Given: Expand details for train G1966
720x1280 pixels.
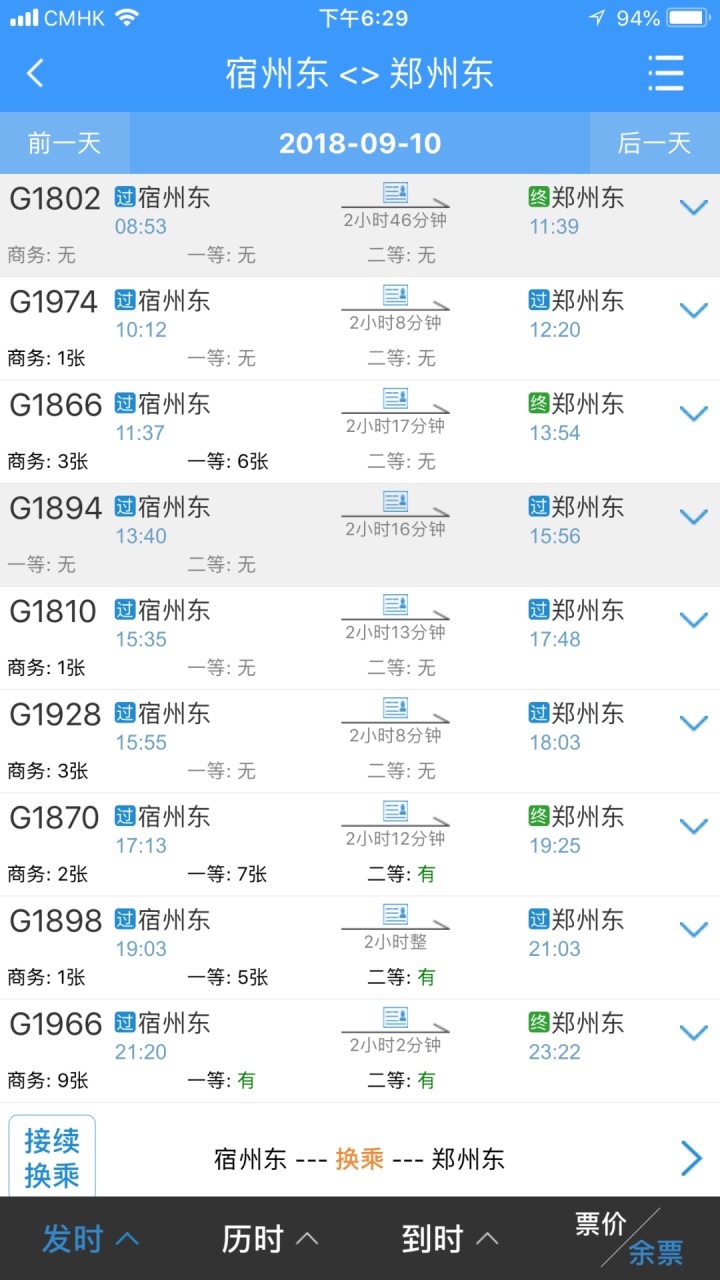Looking at the screenshot, I should coord(693,1032).
